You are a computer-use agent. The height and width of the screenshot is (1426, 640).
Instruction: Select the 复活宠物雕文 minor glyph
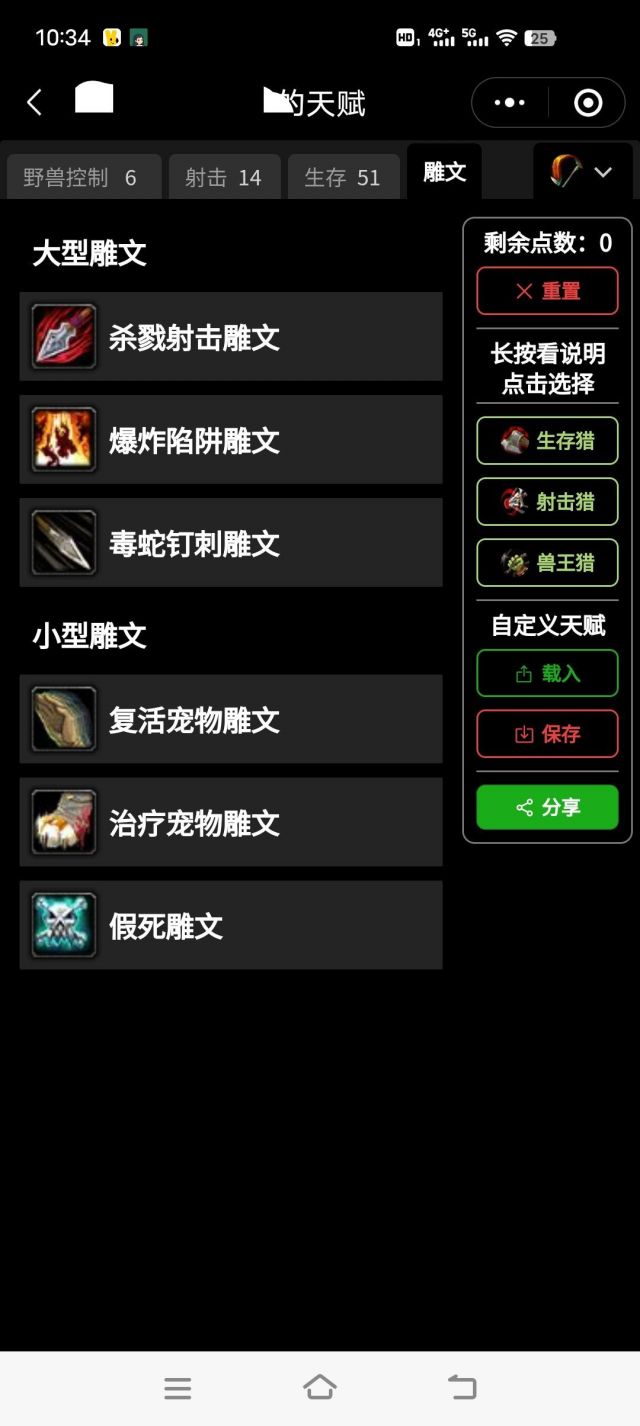pos(230,720)
